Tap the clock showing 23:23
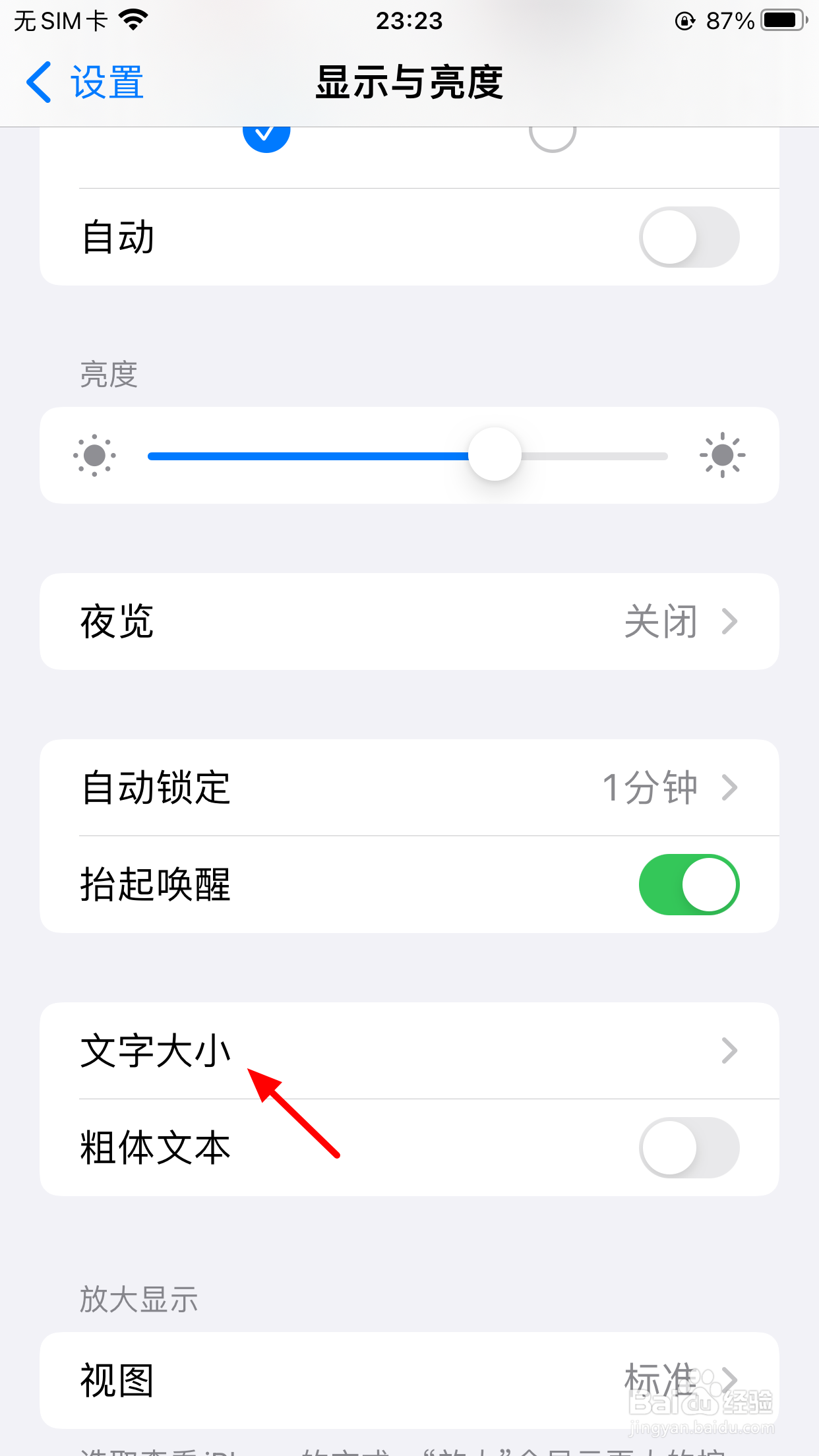819x1456 pixels. click(x=409, y=21)
